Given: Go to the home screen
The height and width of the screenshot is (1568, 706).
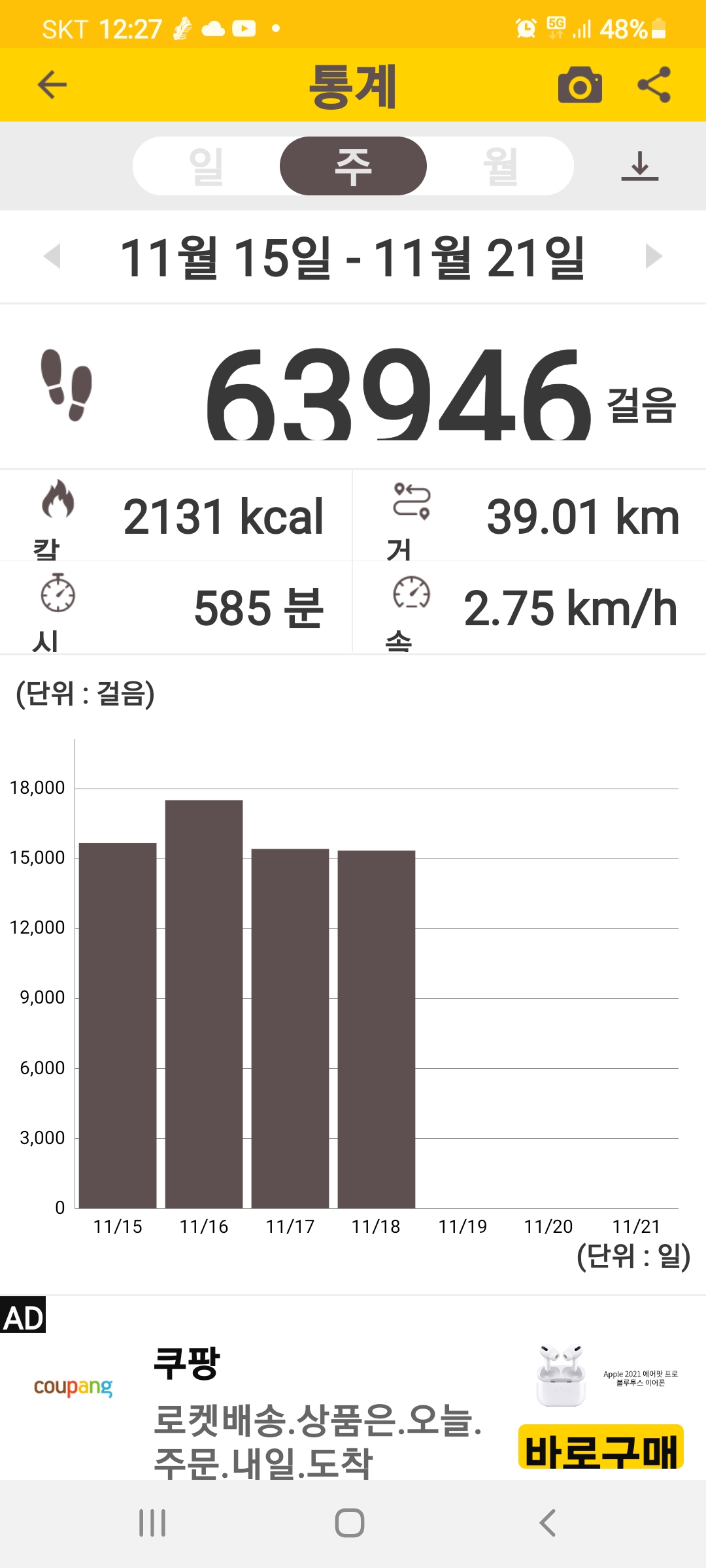Looking at the screenshot, I should click(x=350, y=1523).
